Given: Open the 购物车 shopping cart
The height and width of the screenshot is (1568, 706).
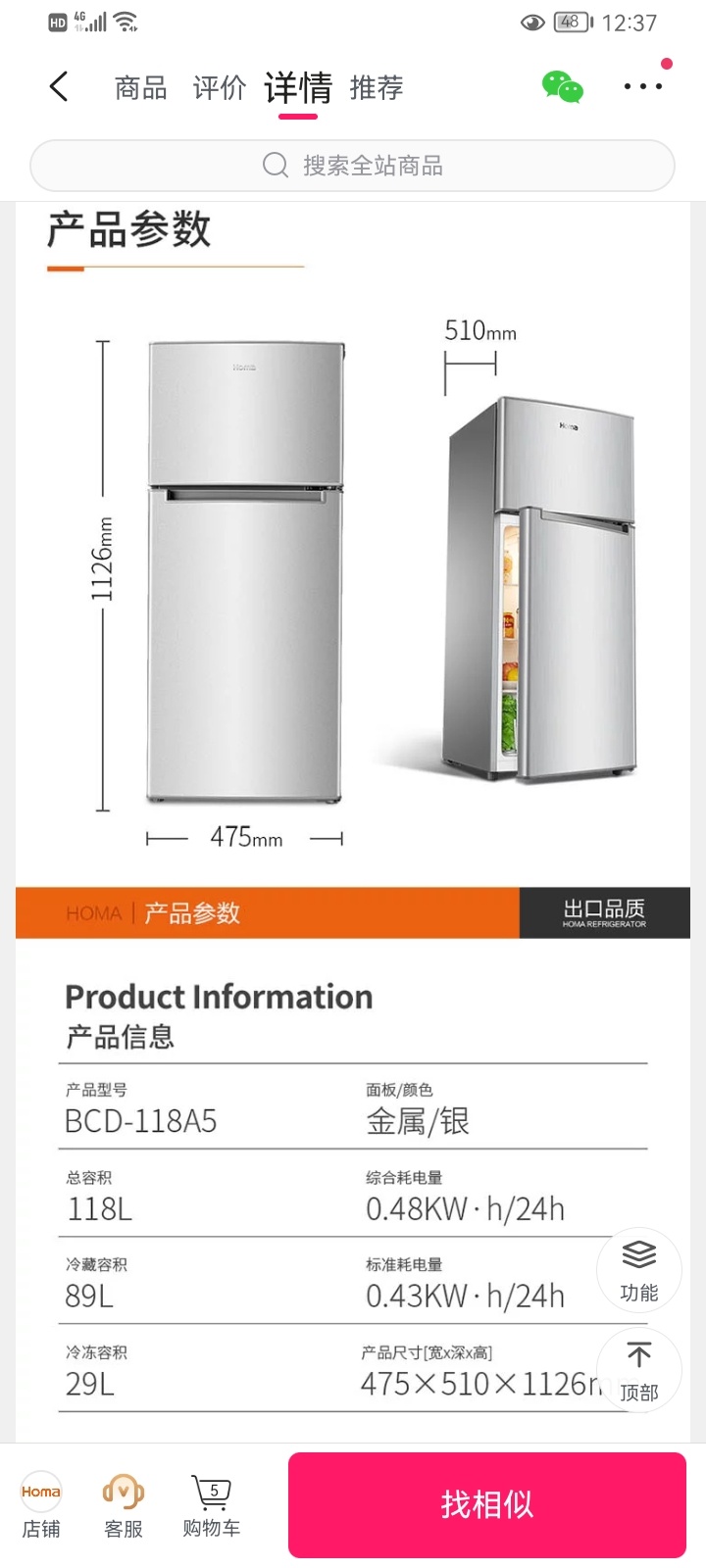Looking at the screenshot, I should (x=211, y=1504).
